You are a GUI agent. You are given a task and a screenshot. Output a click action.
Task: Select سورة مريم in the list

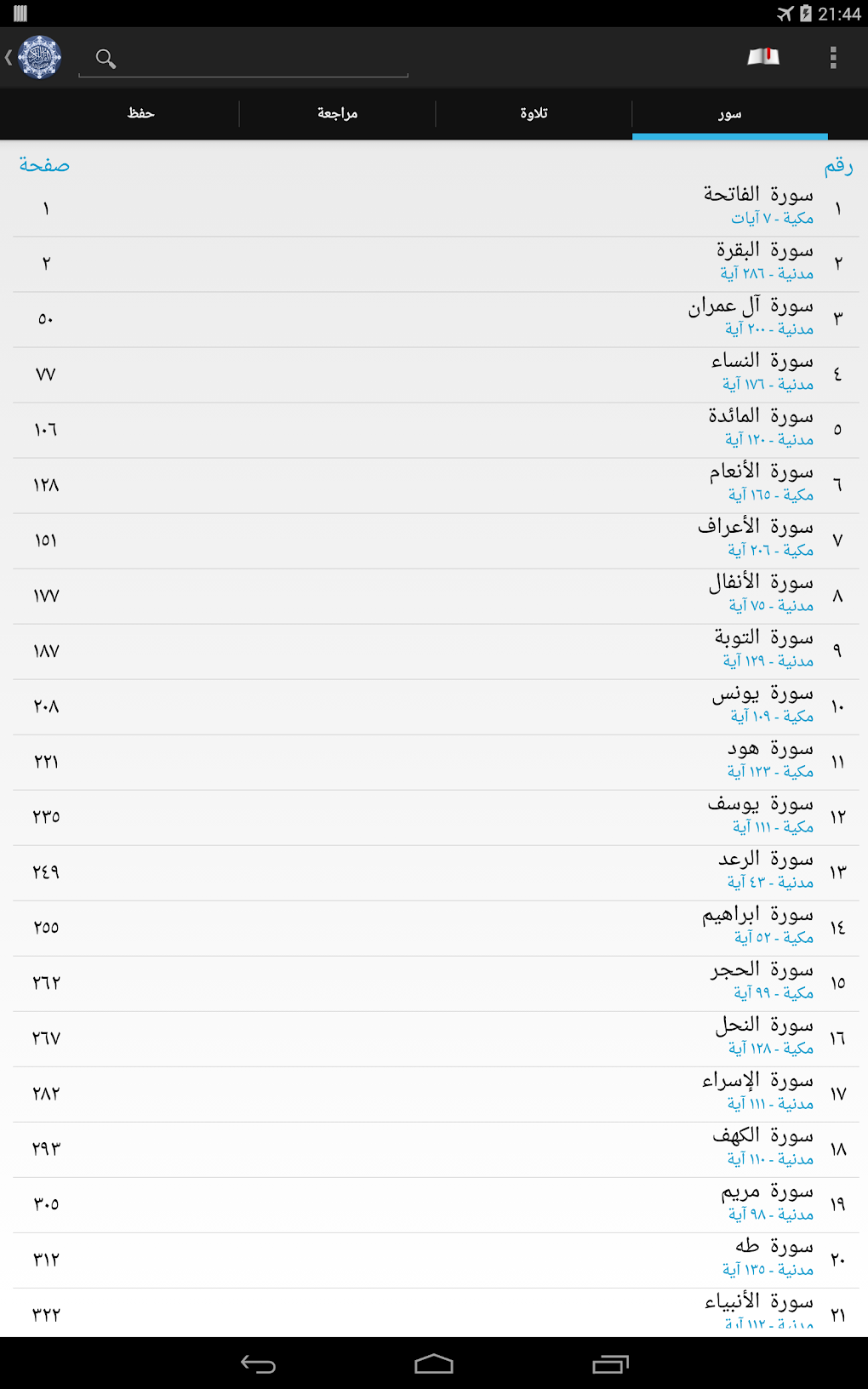click(434, 1202)
